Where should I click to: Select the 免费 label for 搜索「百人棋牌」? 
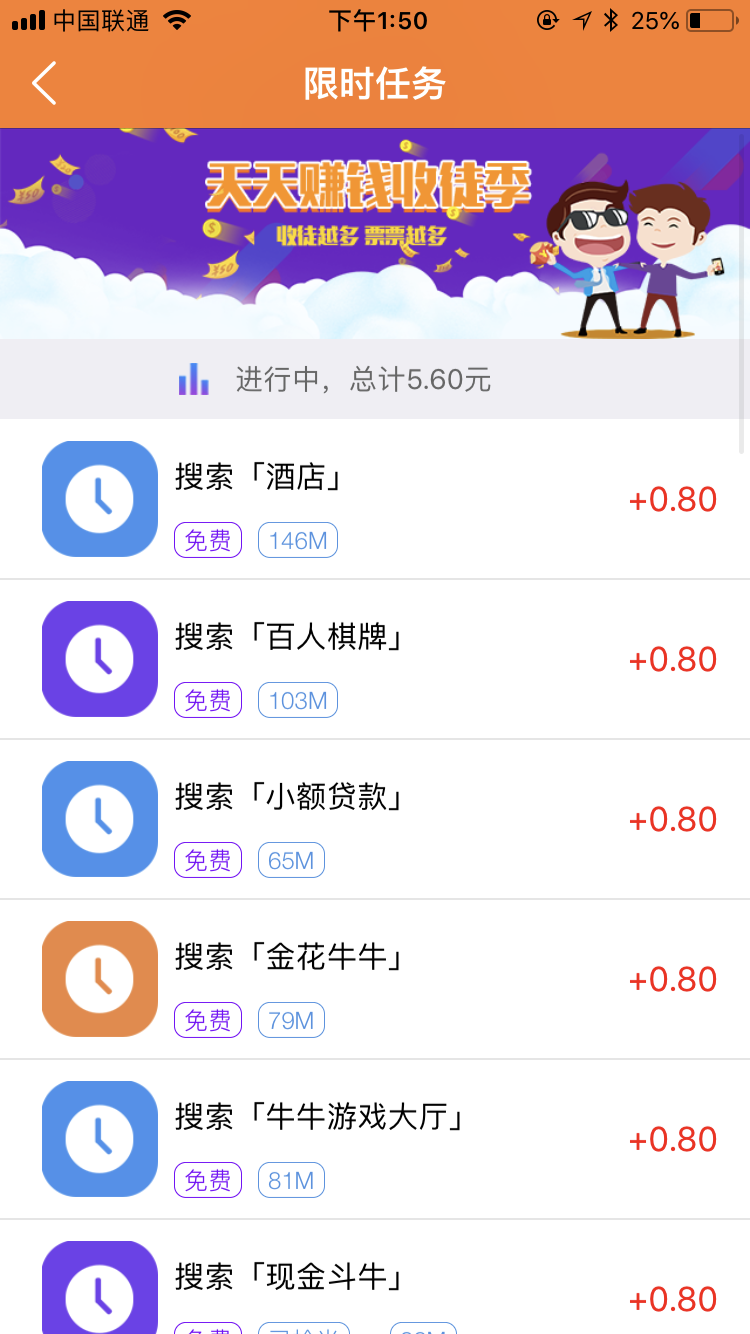(x=207, y=699)
